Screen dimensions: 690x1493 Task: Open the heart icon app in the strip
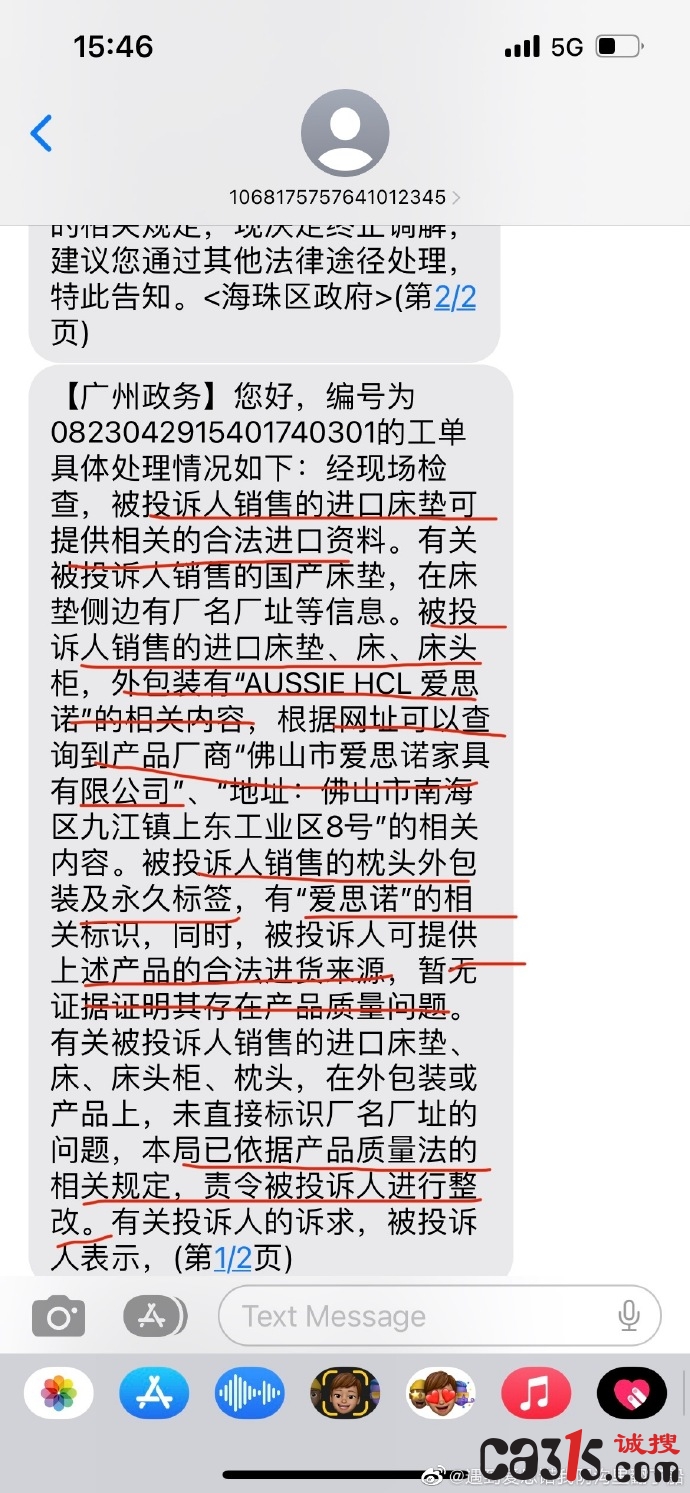click(631, 1393)
